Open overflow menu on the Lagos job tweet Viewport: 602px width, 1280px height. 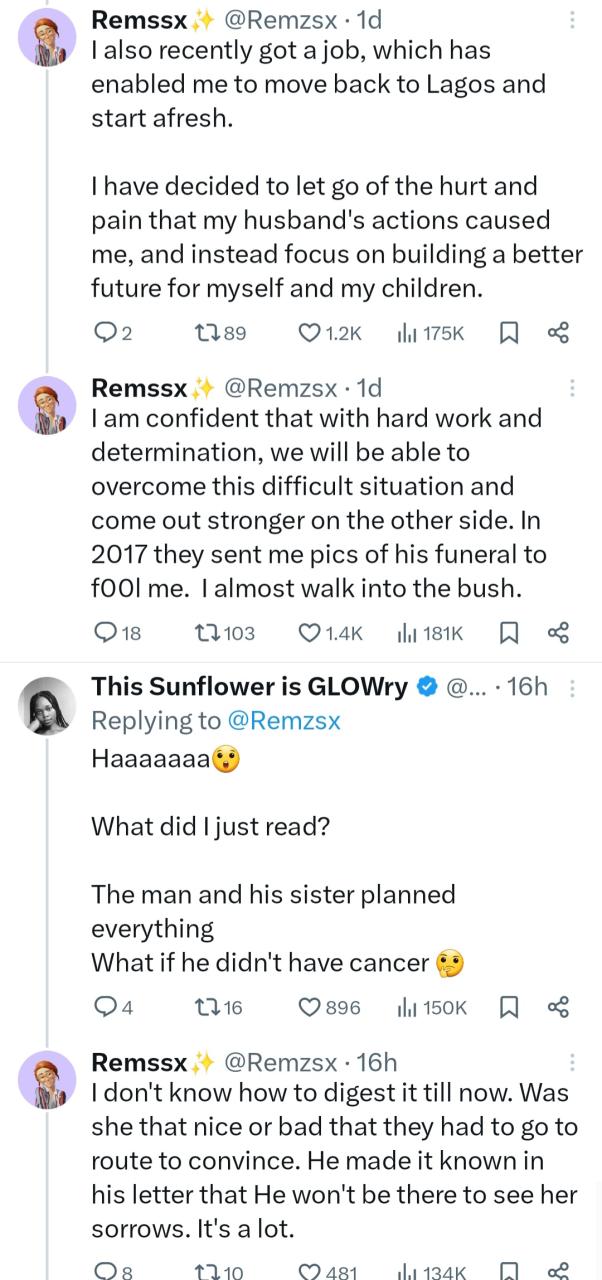(572, 20)
